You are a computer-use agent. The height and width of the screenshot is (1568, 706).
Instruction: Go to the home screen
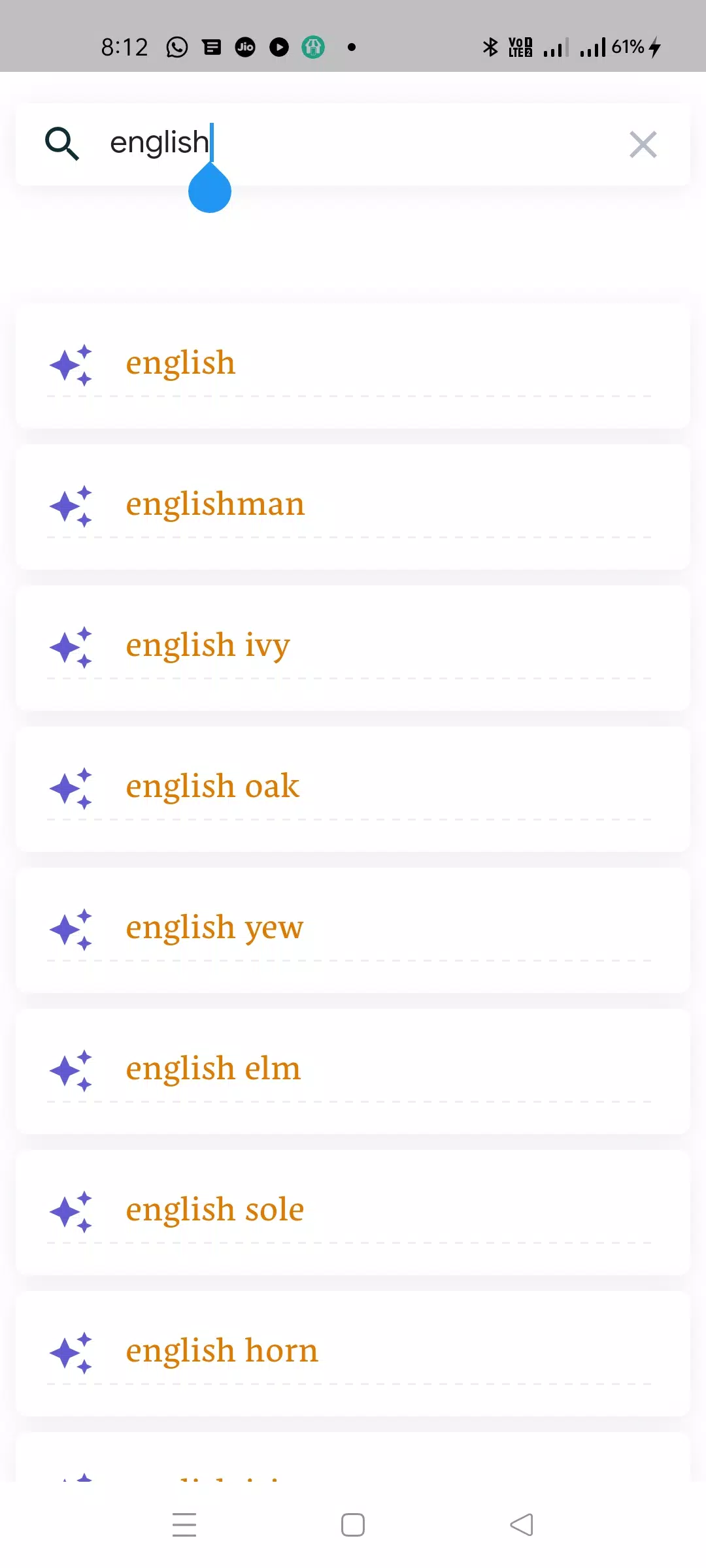pos(353,1525)
